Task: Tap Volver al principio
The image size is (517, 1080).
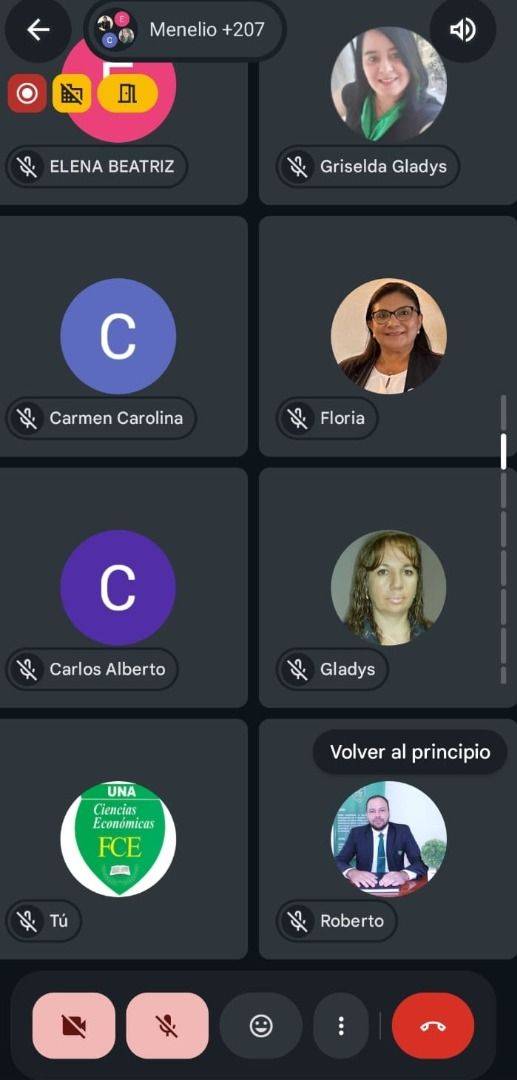Action: [410, 752]
